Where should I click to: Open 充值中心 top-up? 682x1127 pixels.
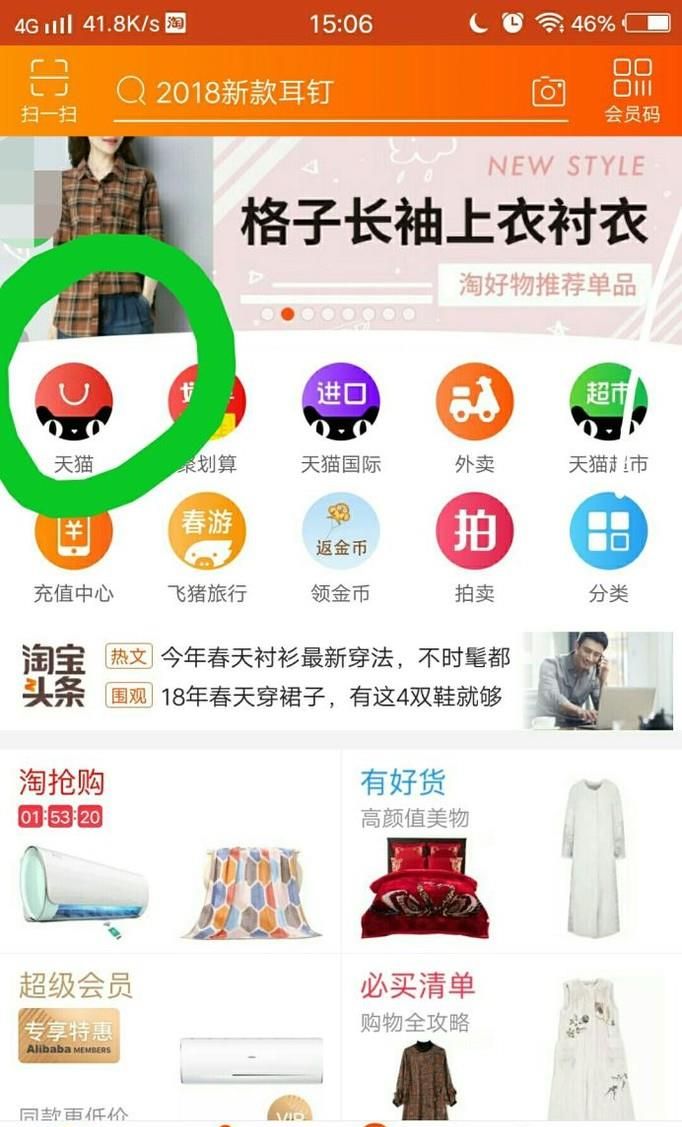tap(73, 545)
